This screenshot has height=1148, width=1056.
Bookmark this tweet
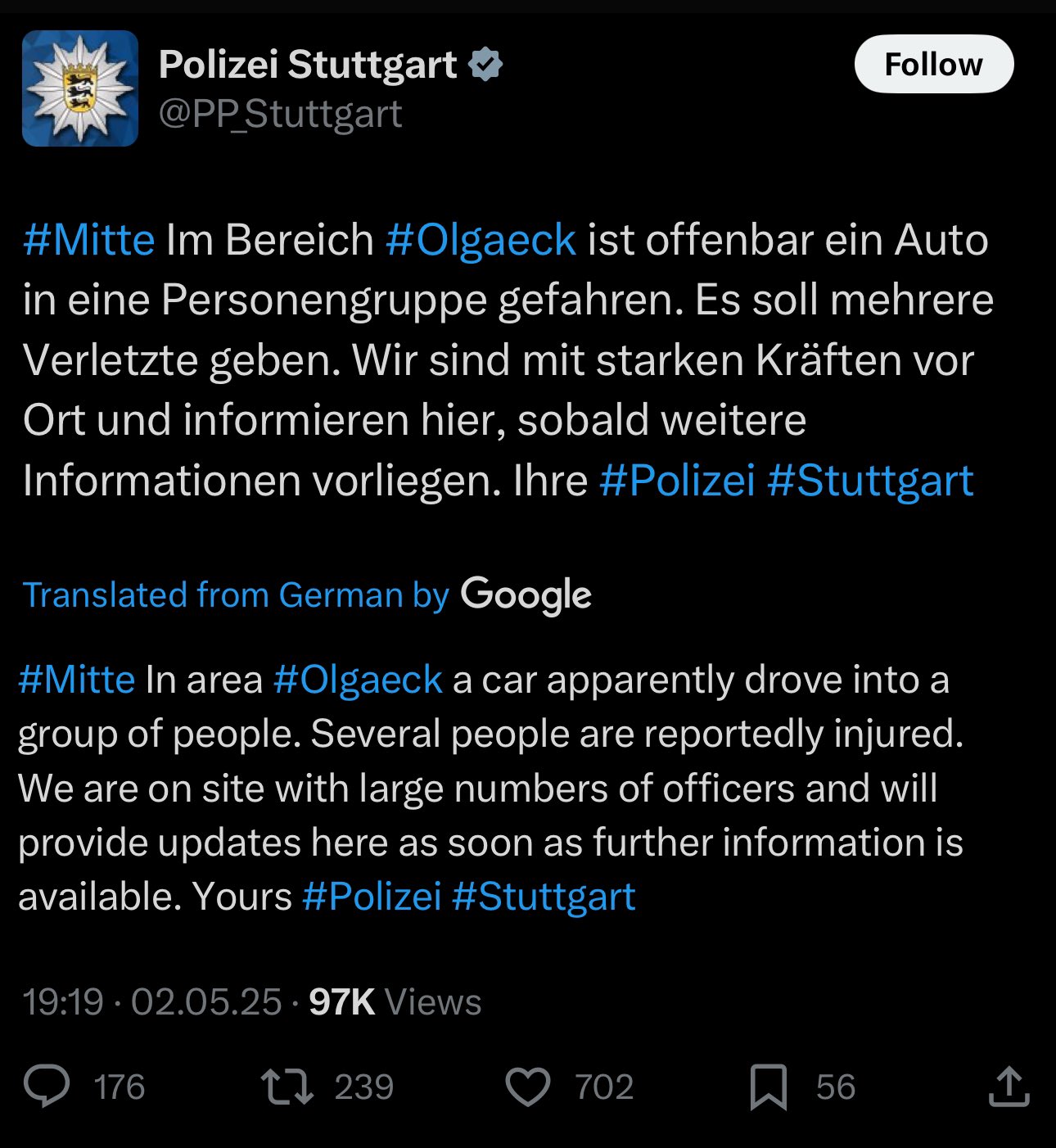click(768, 1087)
